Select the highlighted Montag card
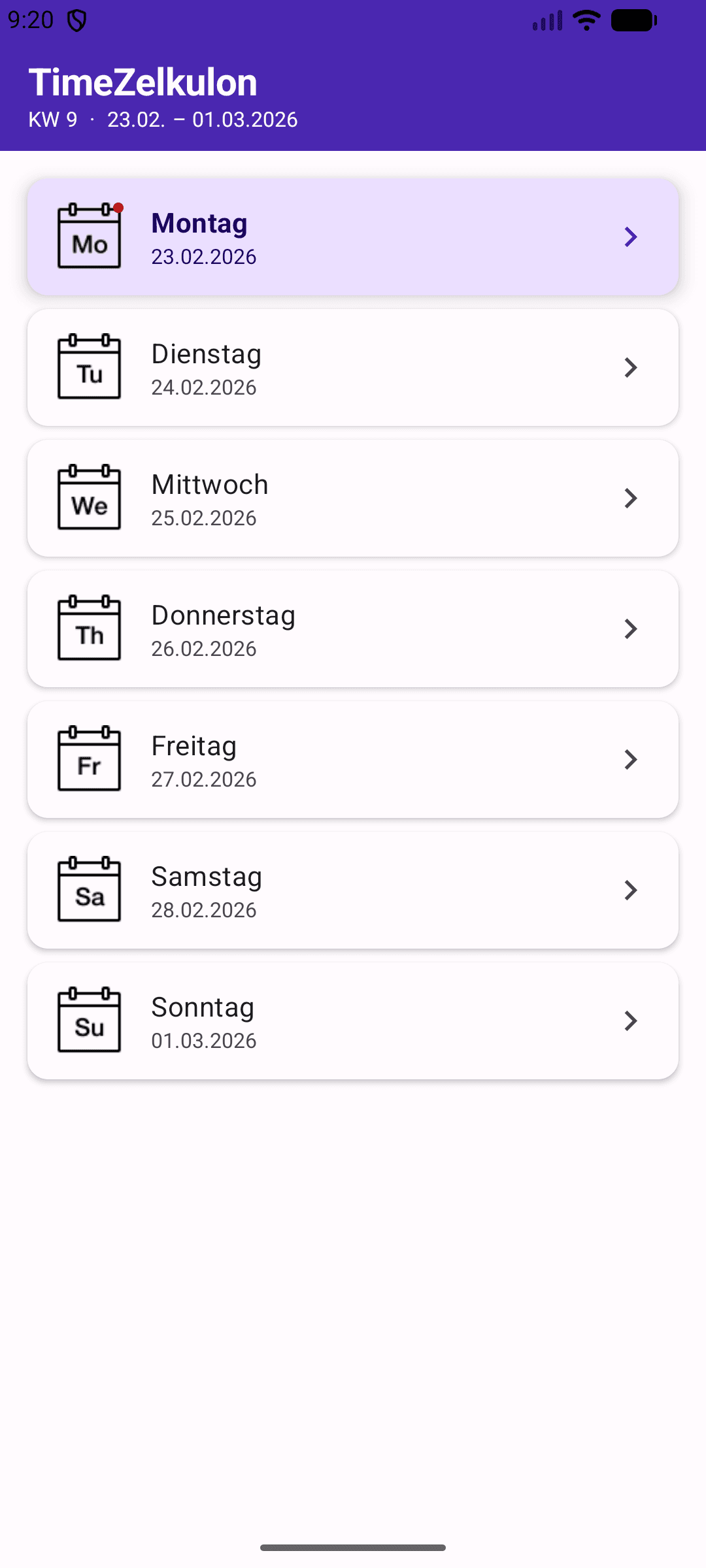Screen dimensions: 706x1568 tap(353, 237)
